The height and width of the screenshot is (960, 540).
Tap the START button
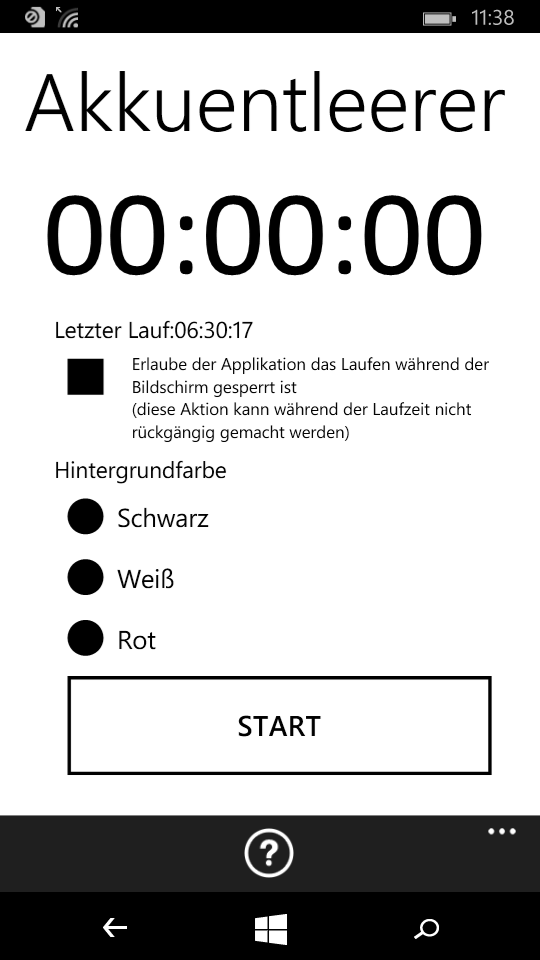(279, 726)
